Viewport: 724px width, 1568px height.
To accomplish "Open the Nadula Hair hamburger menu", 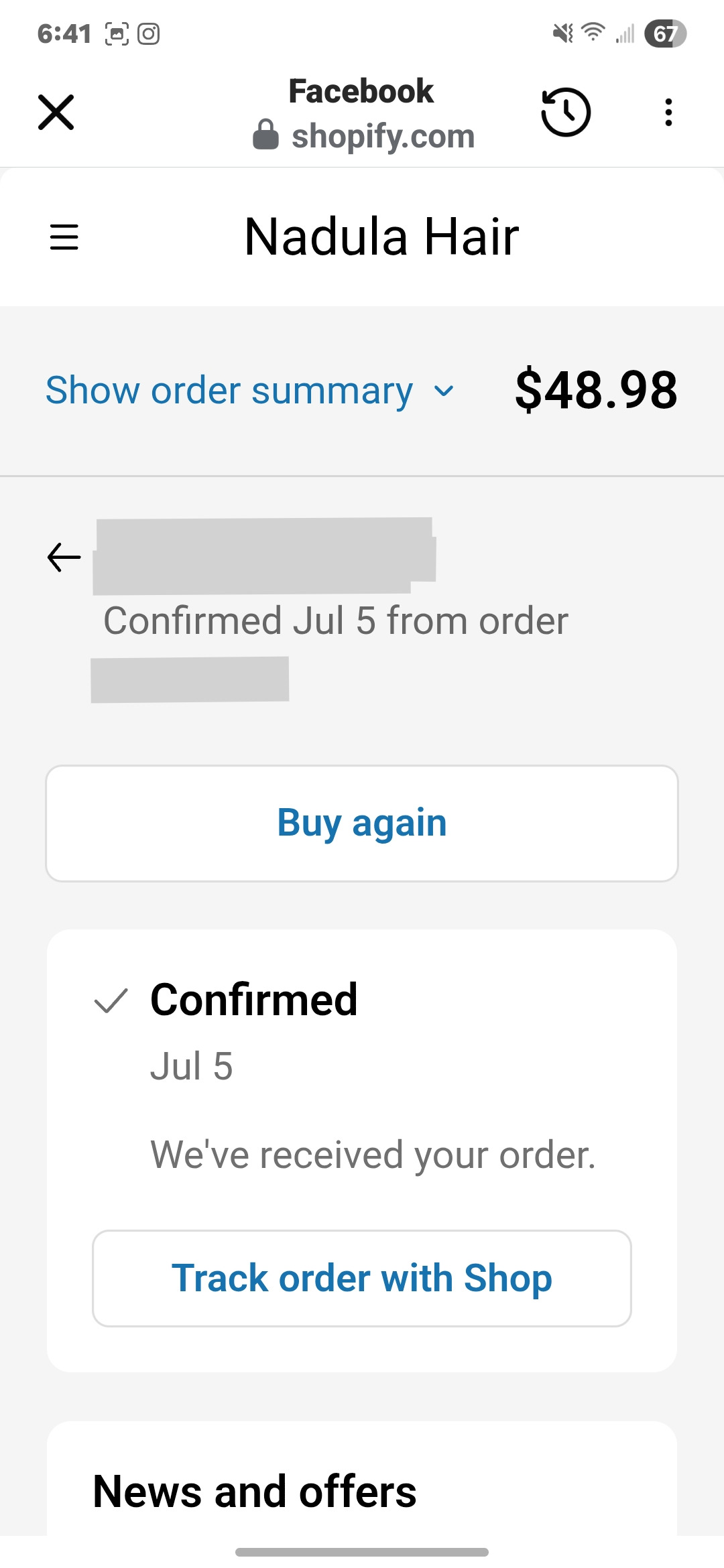I will (64, 237).
